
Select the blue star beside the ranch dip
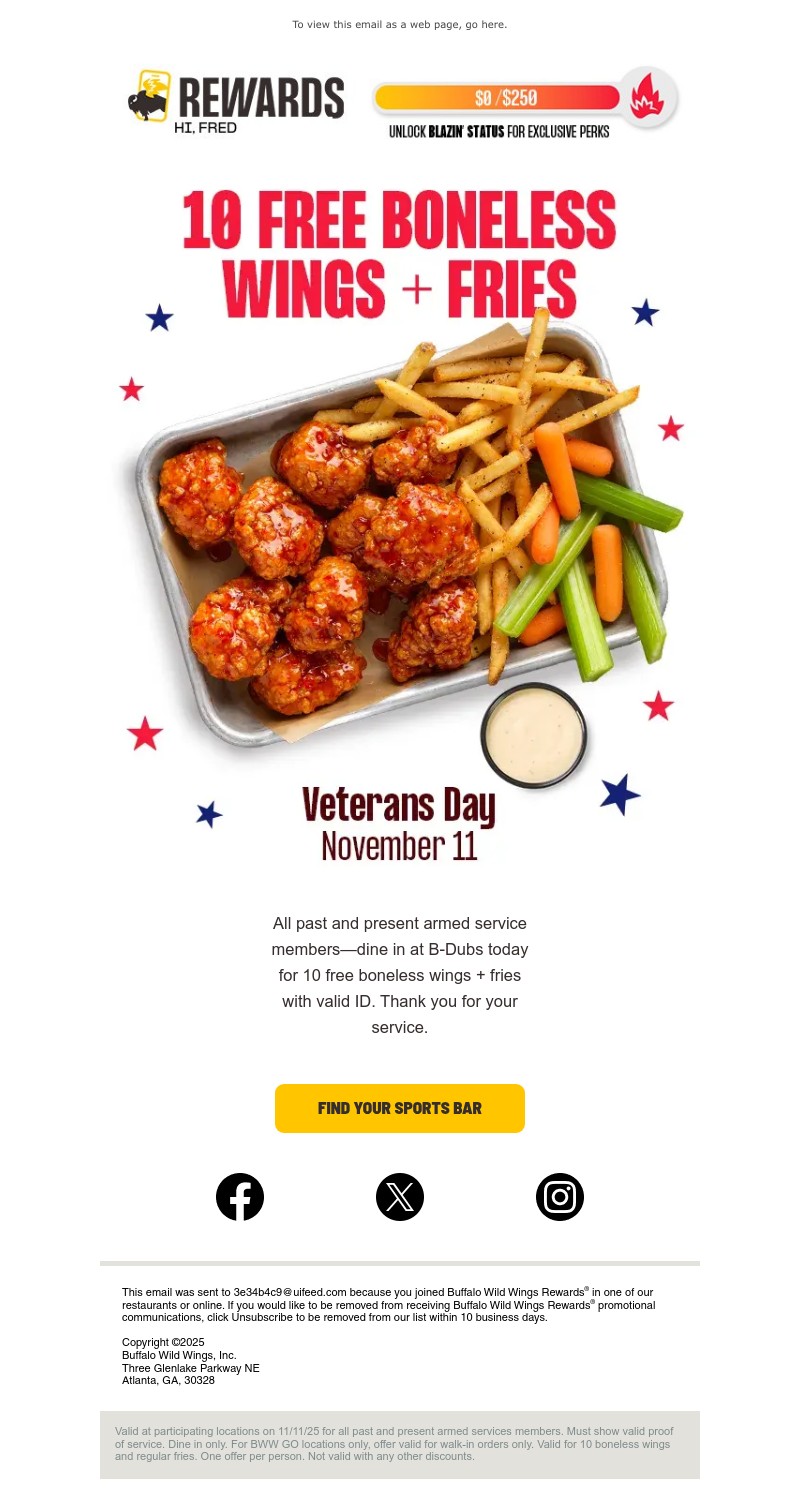pyautogui.click(x=619, y=791)
